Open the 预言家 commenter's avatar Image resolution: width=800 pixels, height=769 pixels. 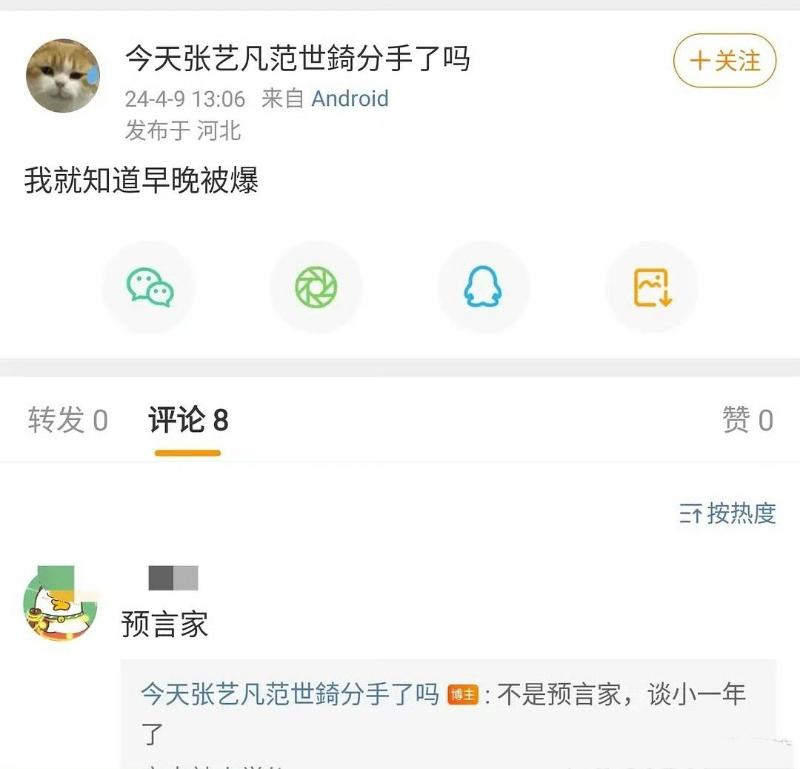point(60,604)
